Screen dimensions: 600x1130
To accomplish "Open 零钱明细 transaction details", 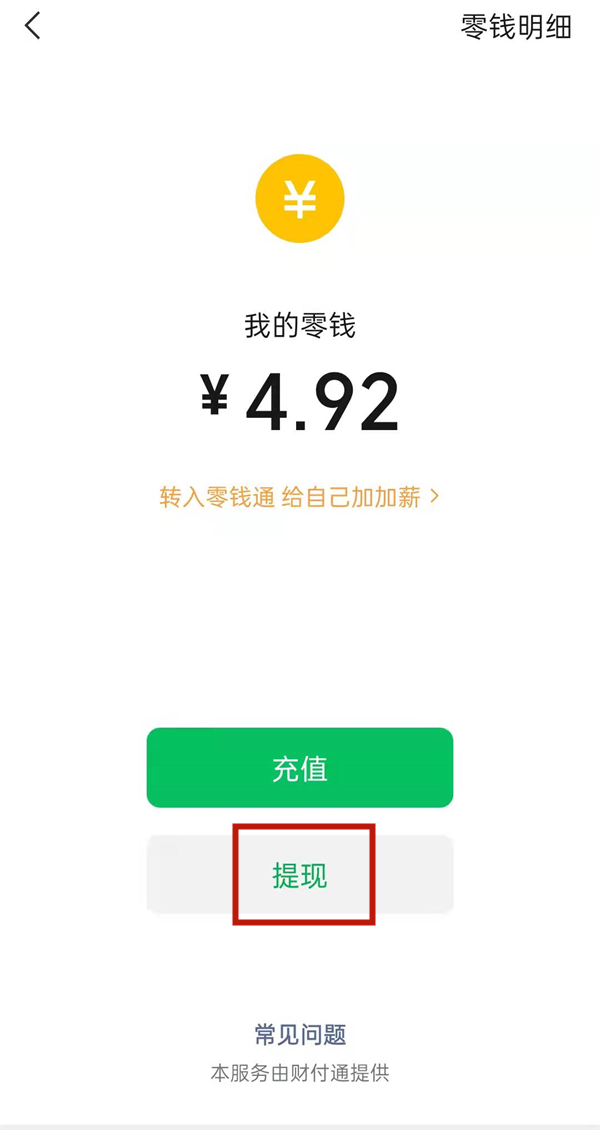I will point(515,27).
